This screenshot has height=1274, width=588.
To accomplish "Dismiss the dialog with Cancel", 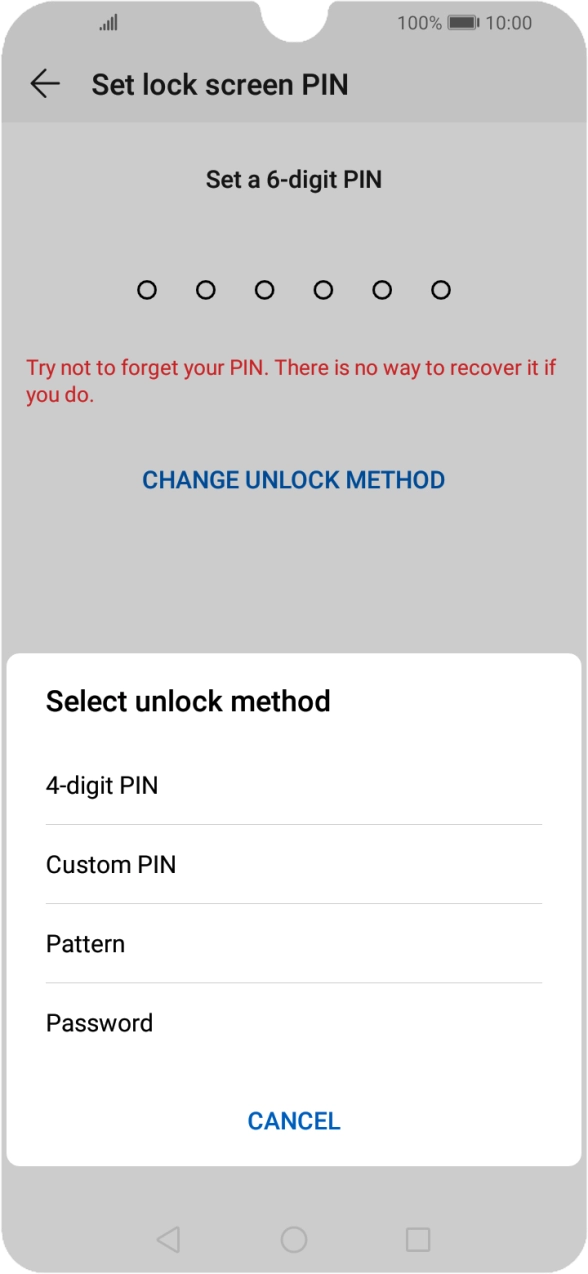I will [294, 1121].
